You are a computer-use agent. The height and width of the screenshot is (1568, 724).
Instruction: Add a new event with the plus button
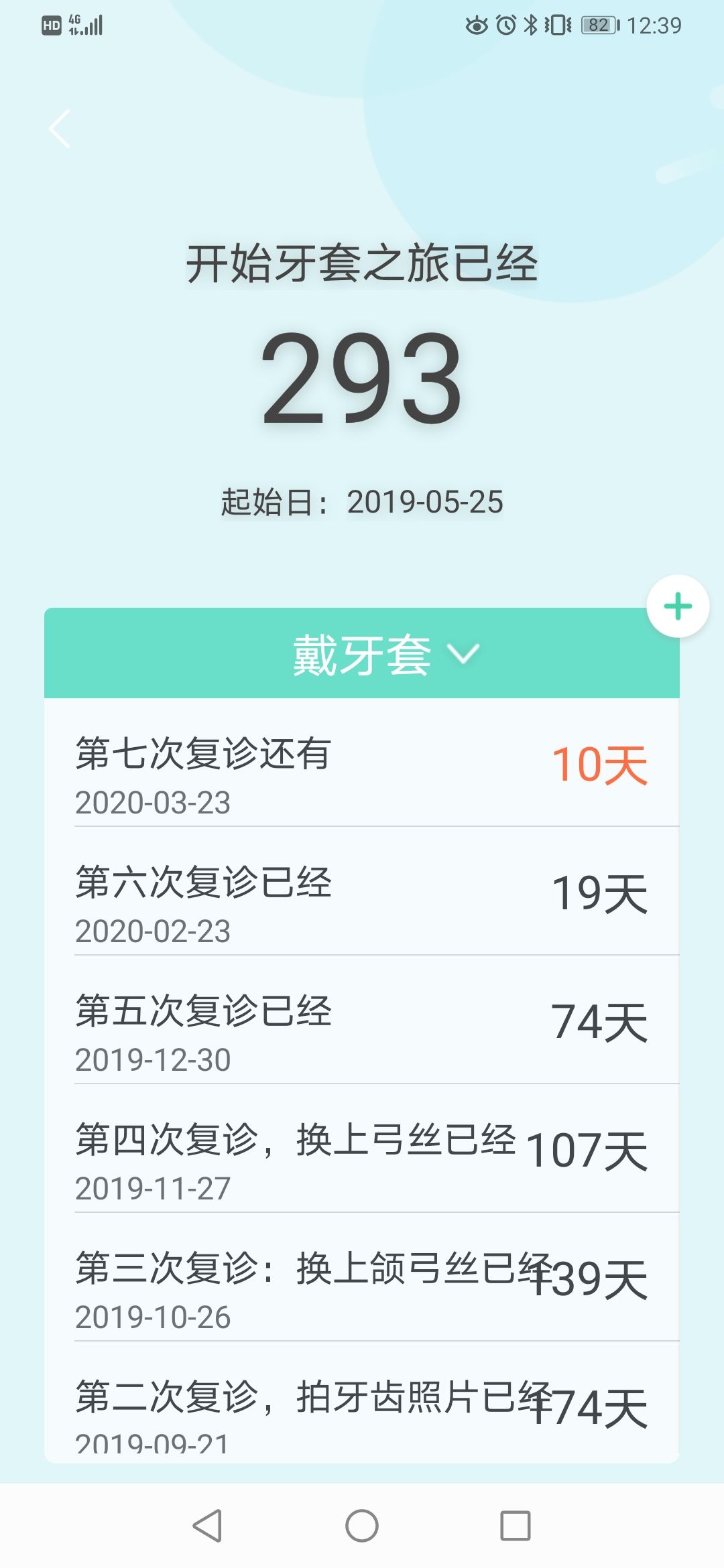(x=678, y=606)
